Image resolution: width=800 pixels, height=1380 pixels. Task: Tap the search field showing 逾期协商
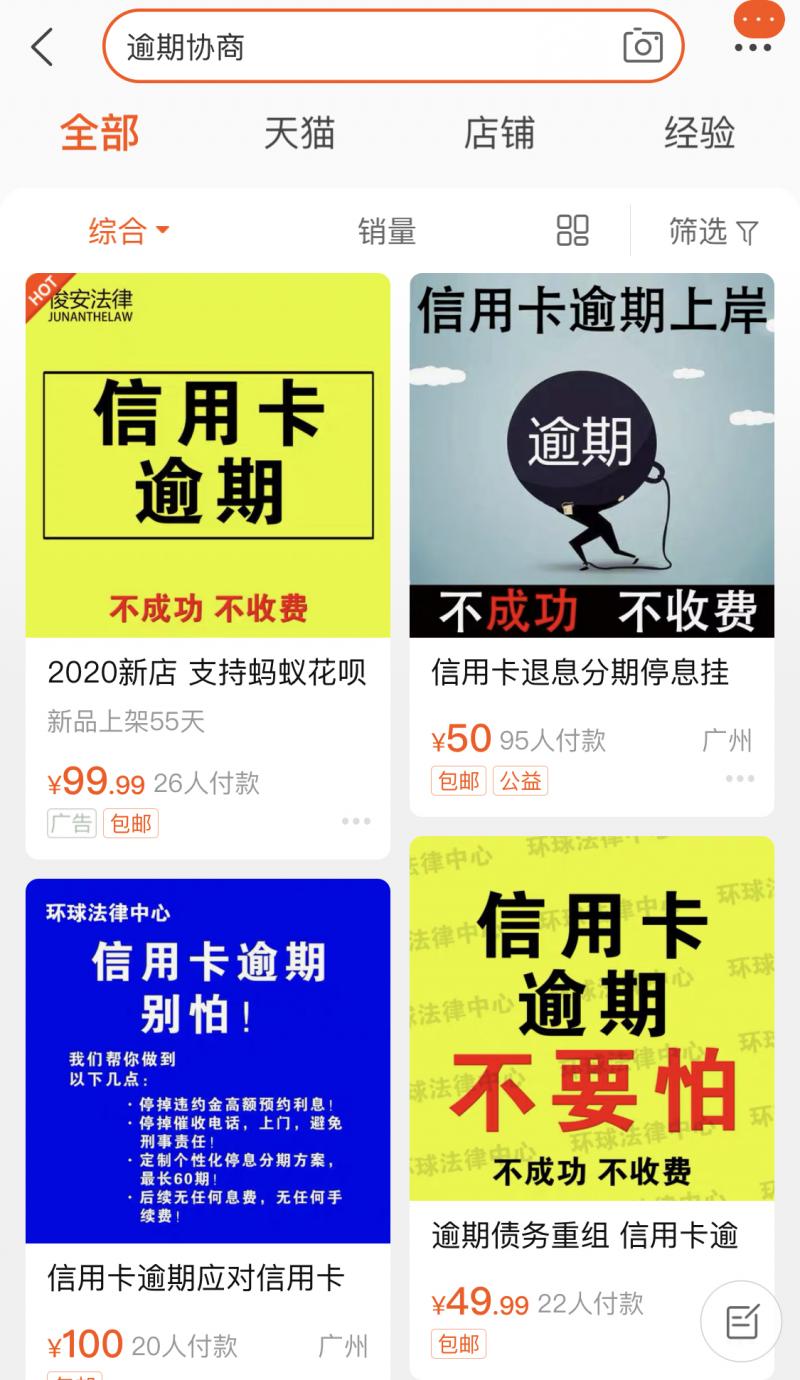[300, 47]
